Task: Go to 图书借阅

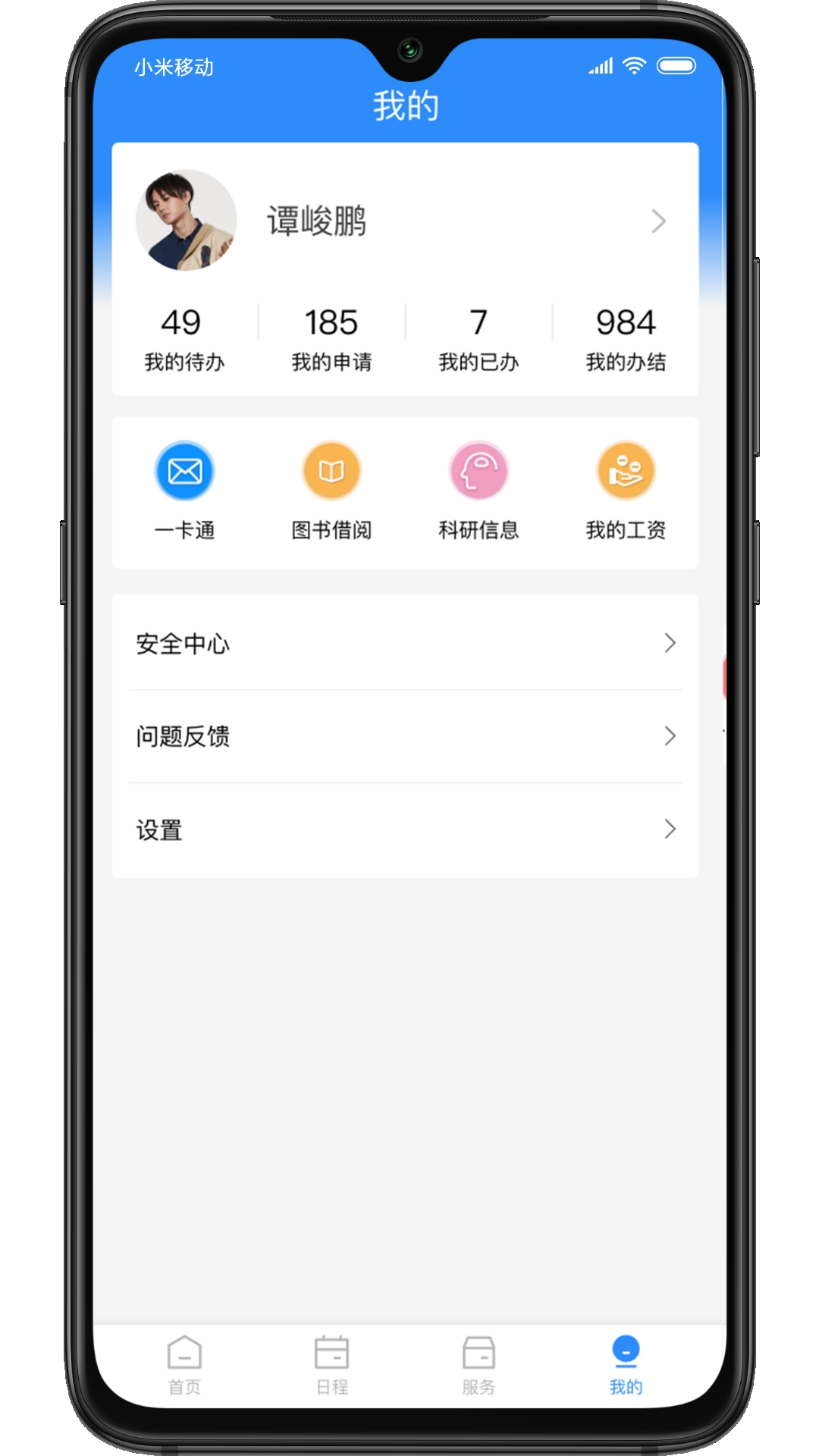Action: (331, 491)
